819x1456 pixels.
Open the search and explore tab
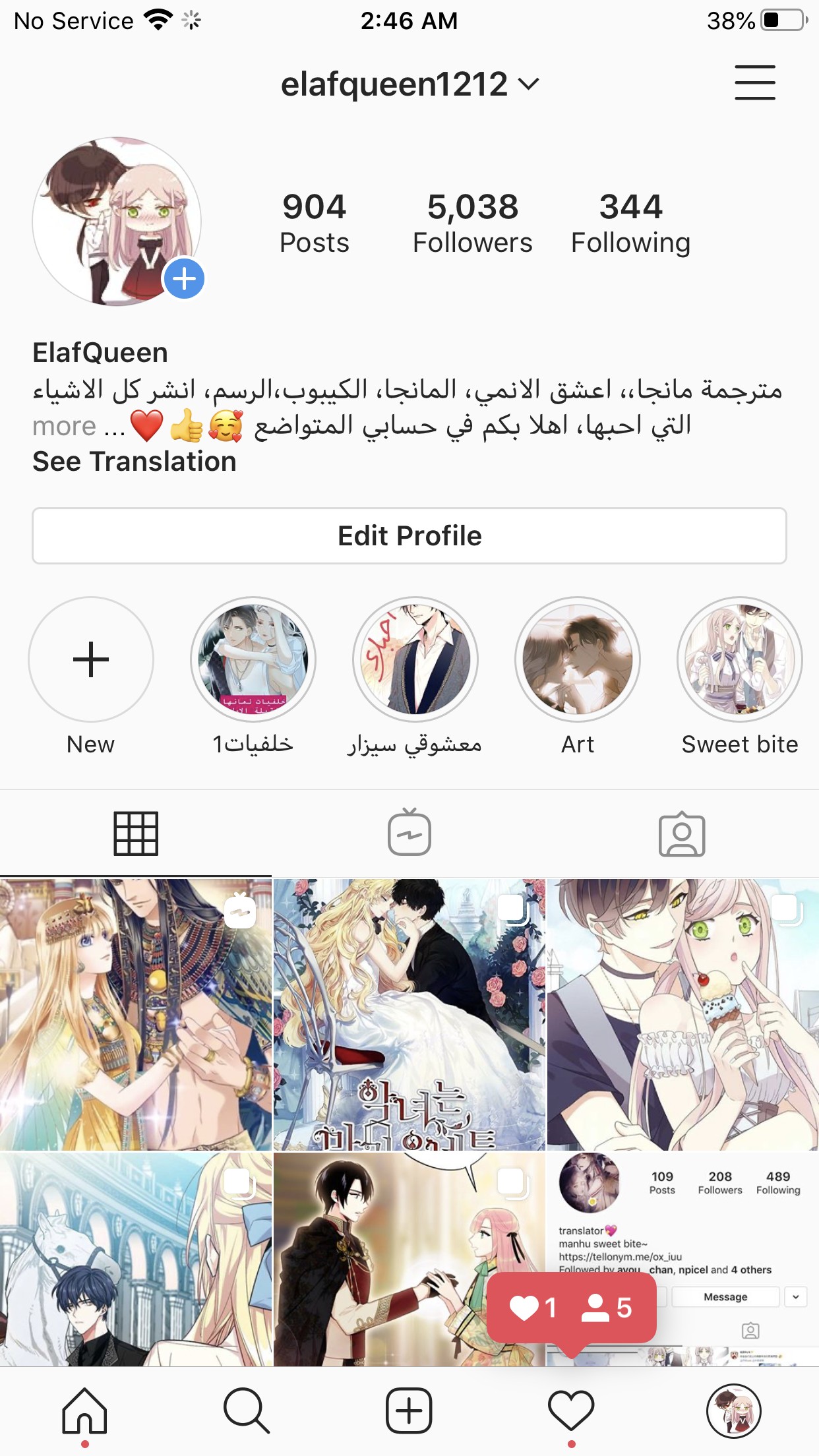click(x=246, y=1411)
